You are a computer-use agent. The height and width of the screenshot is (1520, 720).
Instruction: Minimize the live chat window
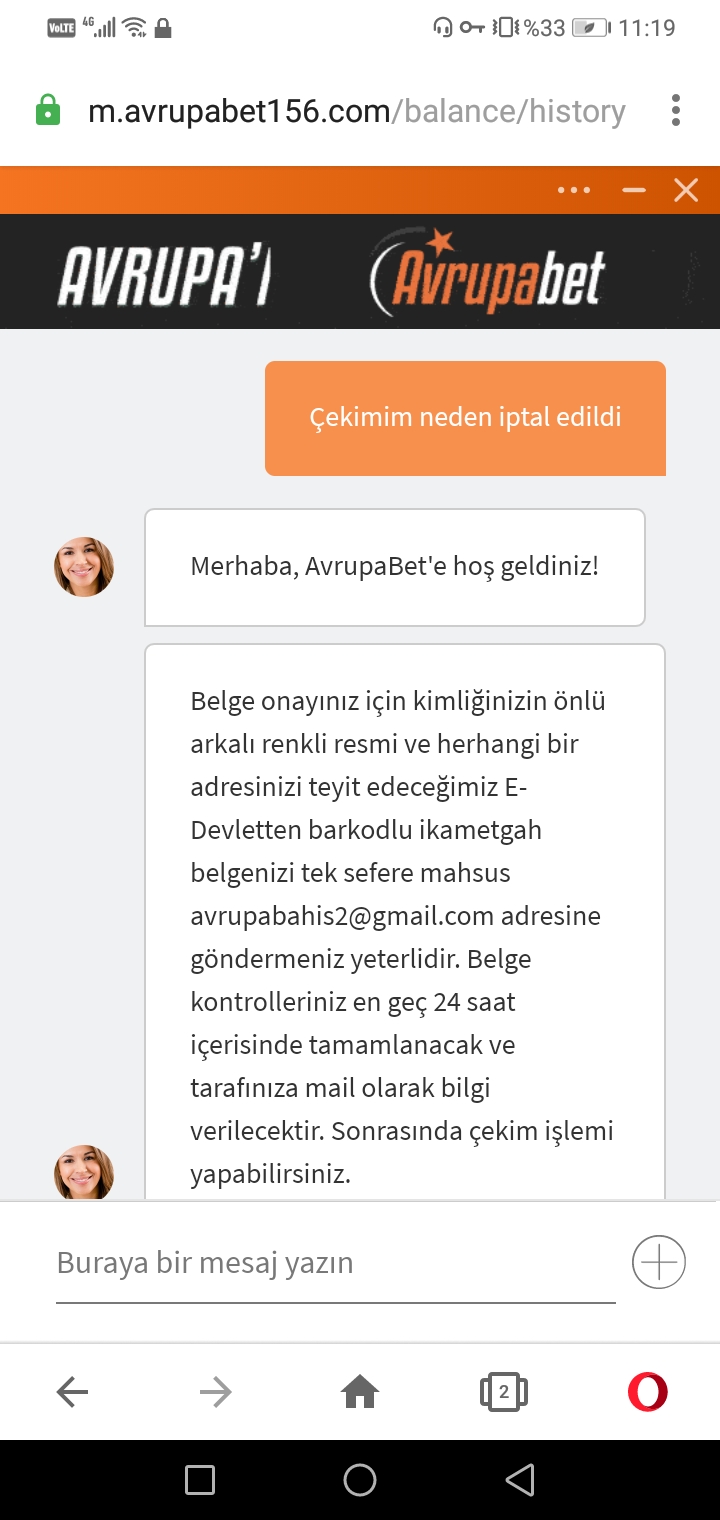click(x=634, y=190)
